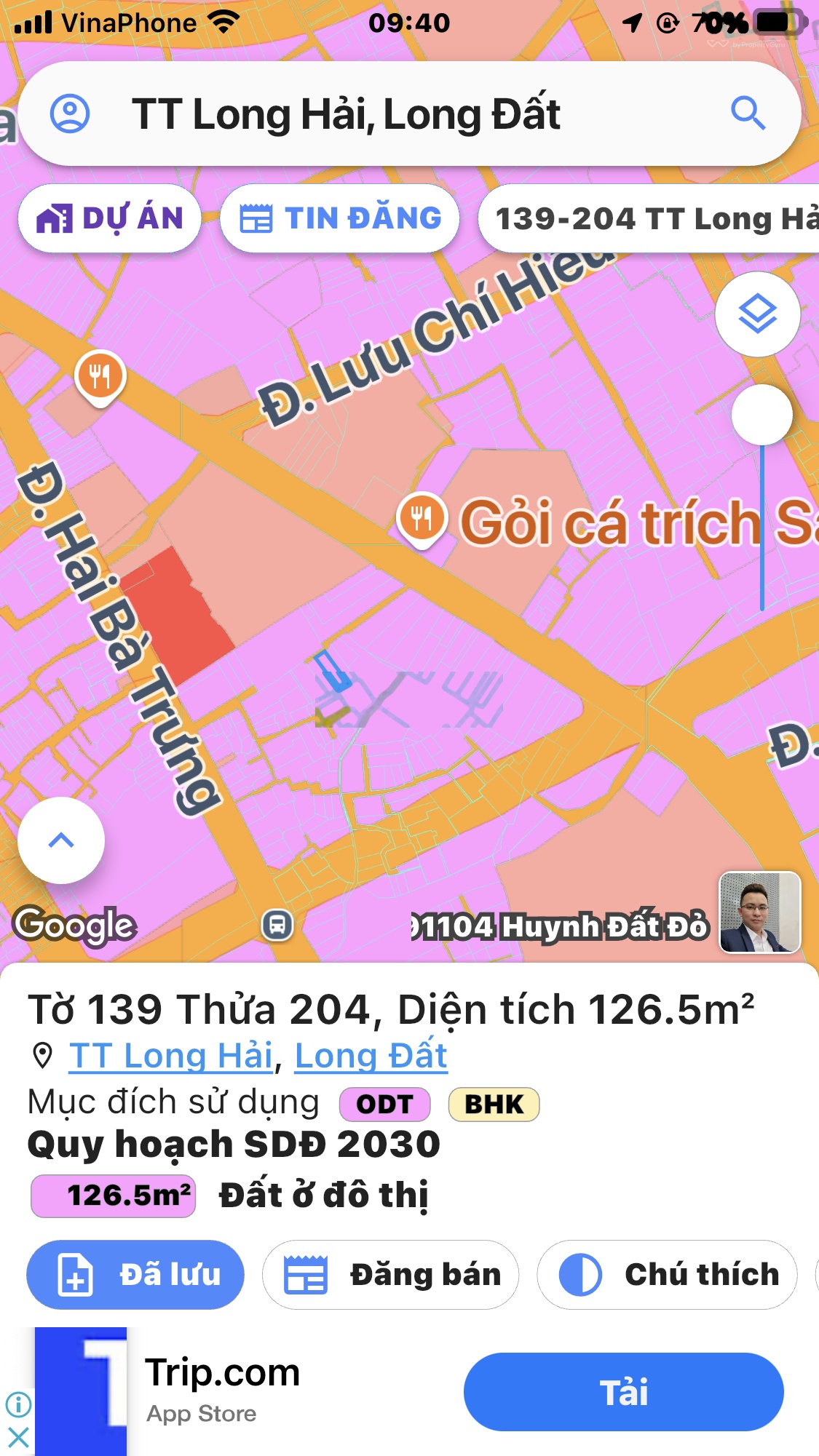
Task: Open the account profile icon
Action: (70, 114)
